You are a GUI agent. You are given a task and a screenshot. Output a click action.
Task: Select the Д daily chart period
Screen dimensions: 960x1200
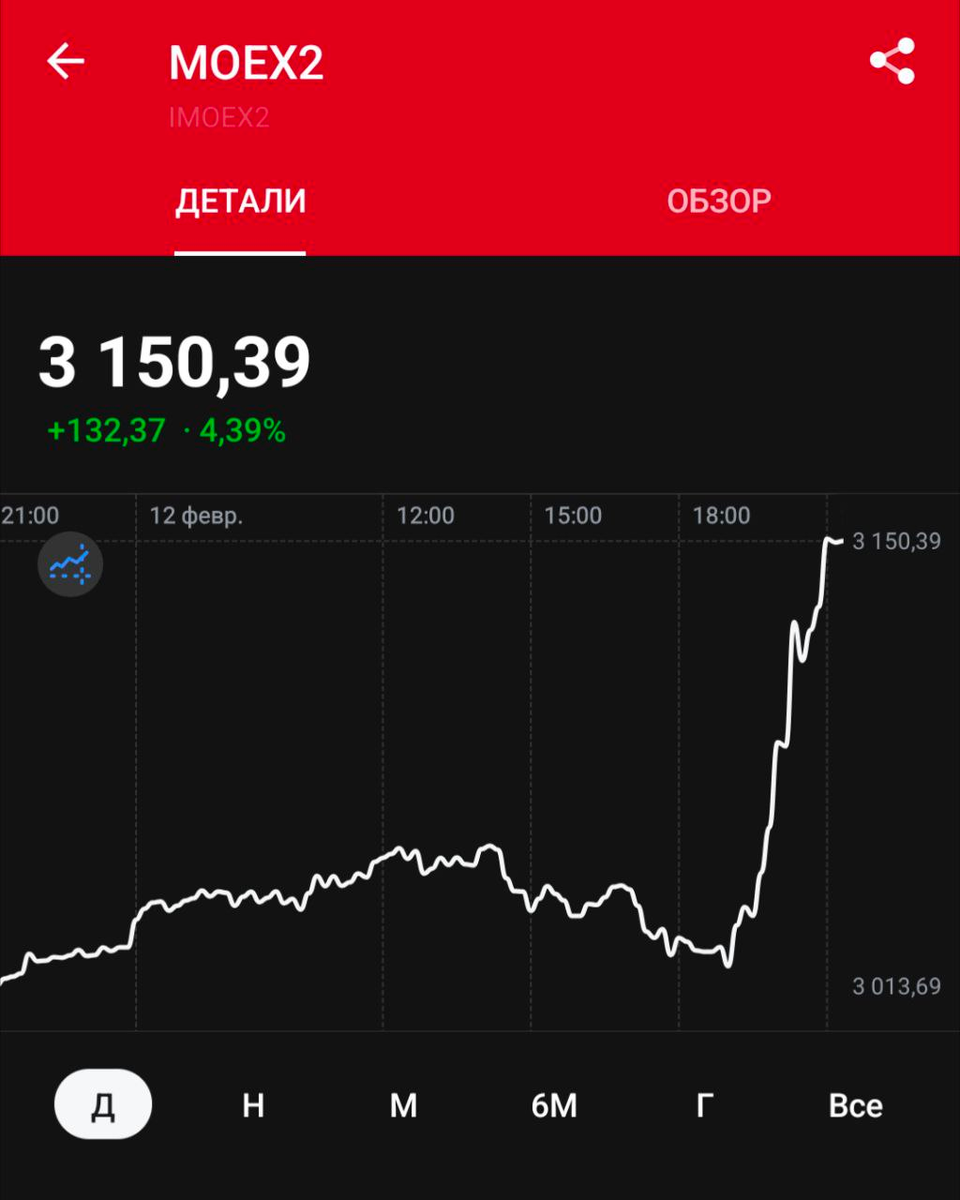click(103, 1104)
